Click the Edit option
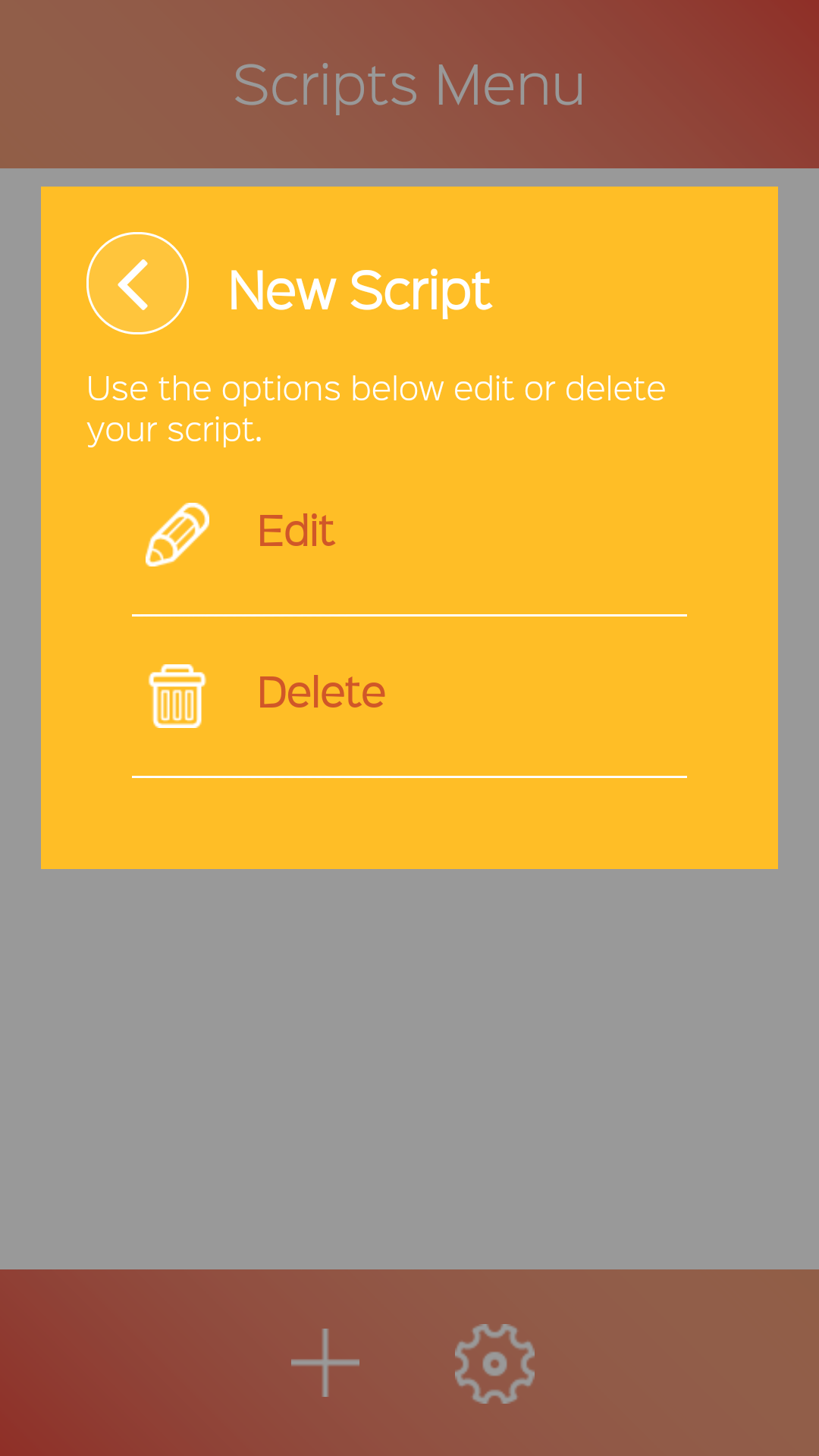 click(x=296, y=531)
